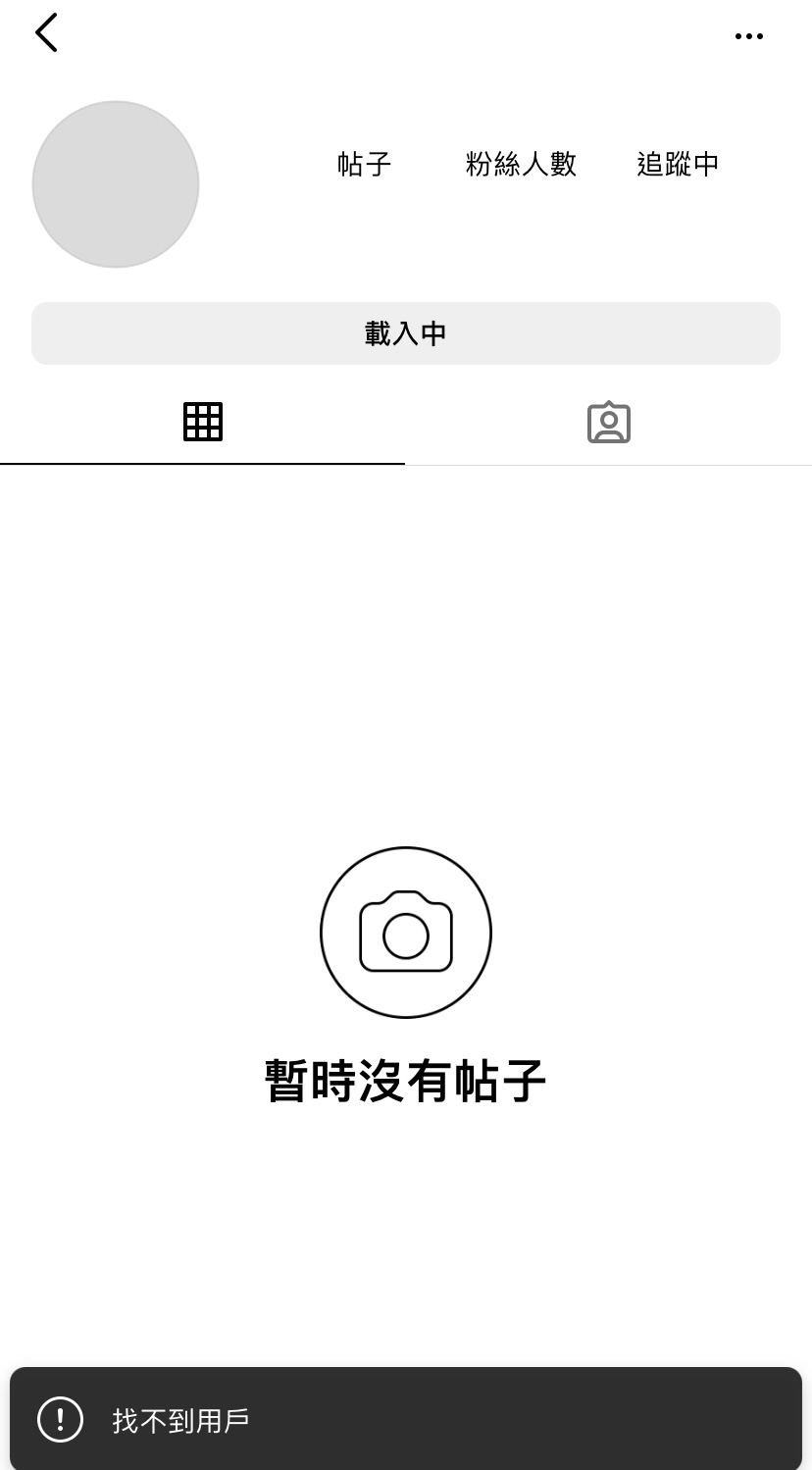
Task: Switch to the tagged photos tab
Action: (x=608, y=423)
